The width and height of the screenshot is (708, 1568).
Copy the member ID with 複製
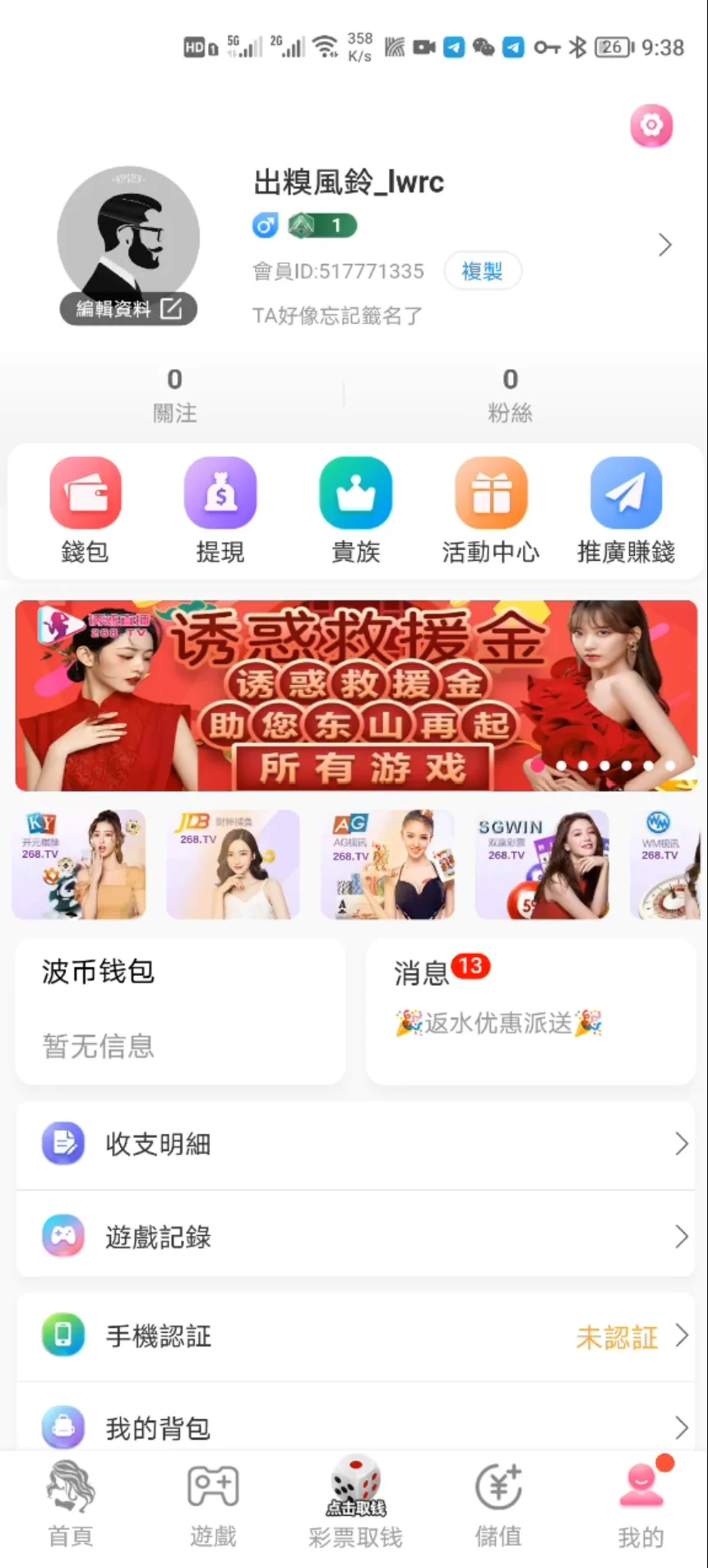pyautogui.click(x=482, y=271)
